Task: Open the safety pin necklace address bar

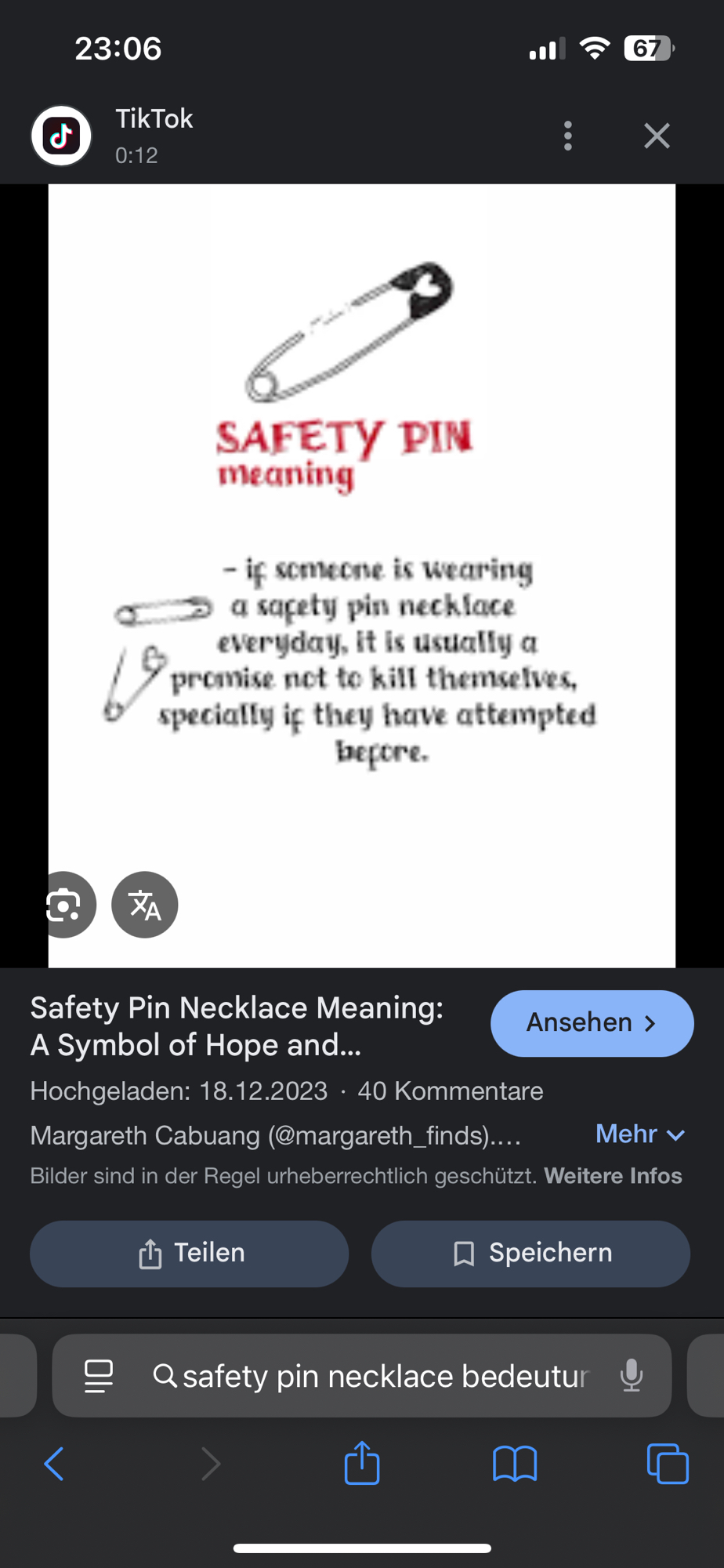Action: point(384,1376)
